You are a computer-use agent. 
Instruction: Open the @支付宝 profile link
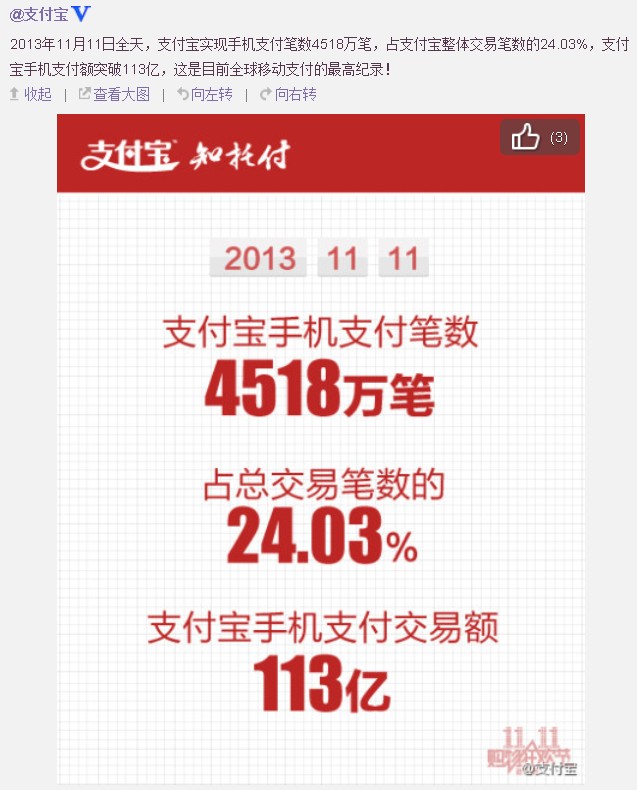[x=39, y=14]
